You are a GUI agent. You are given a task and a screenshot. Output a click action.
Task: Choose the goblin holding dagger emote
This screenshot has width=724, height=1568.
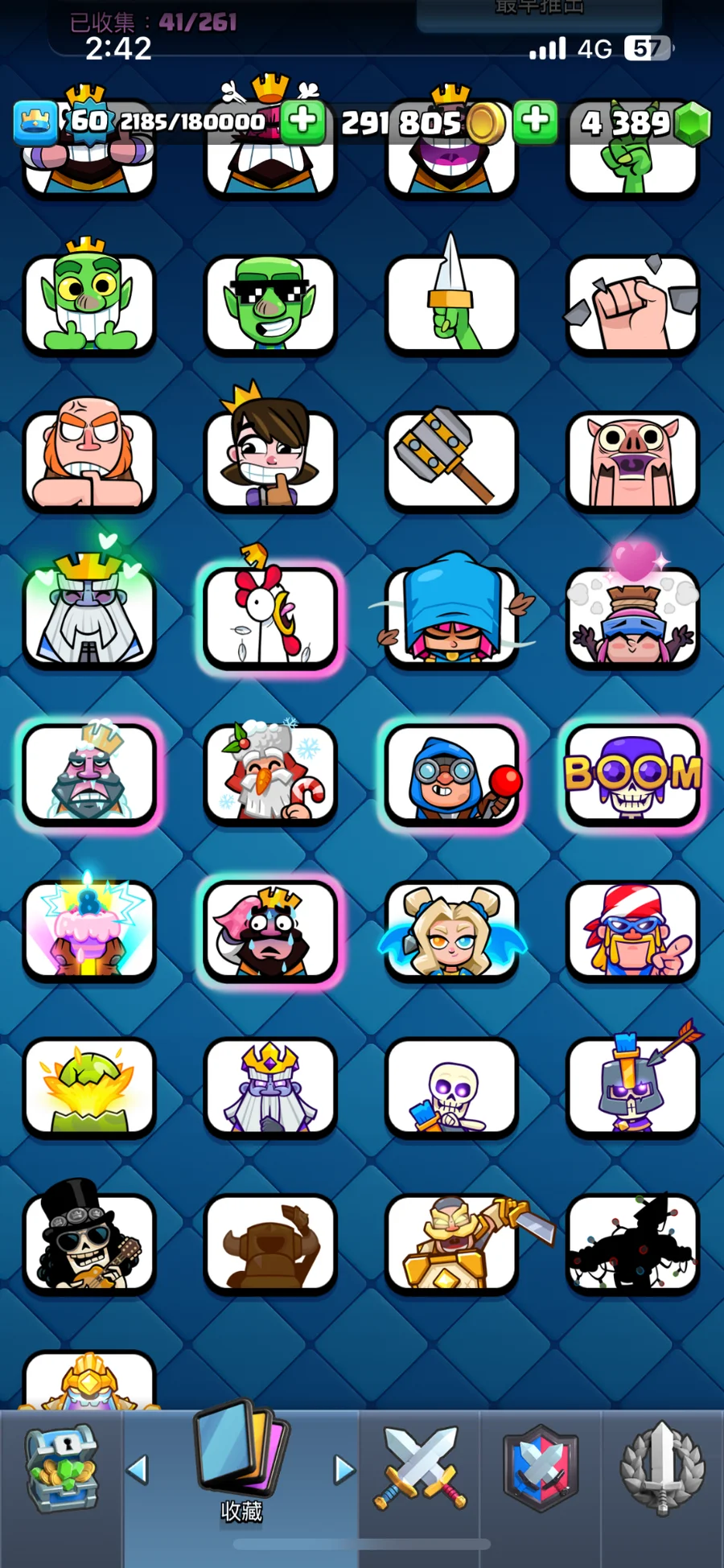coord(450,304)
